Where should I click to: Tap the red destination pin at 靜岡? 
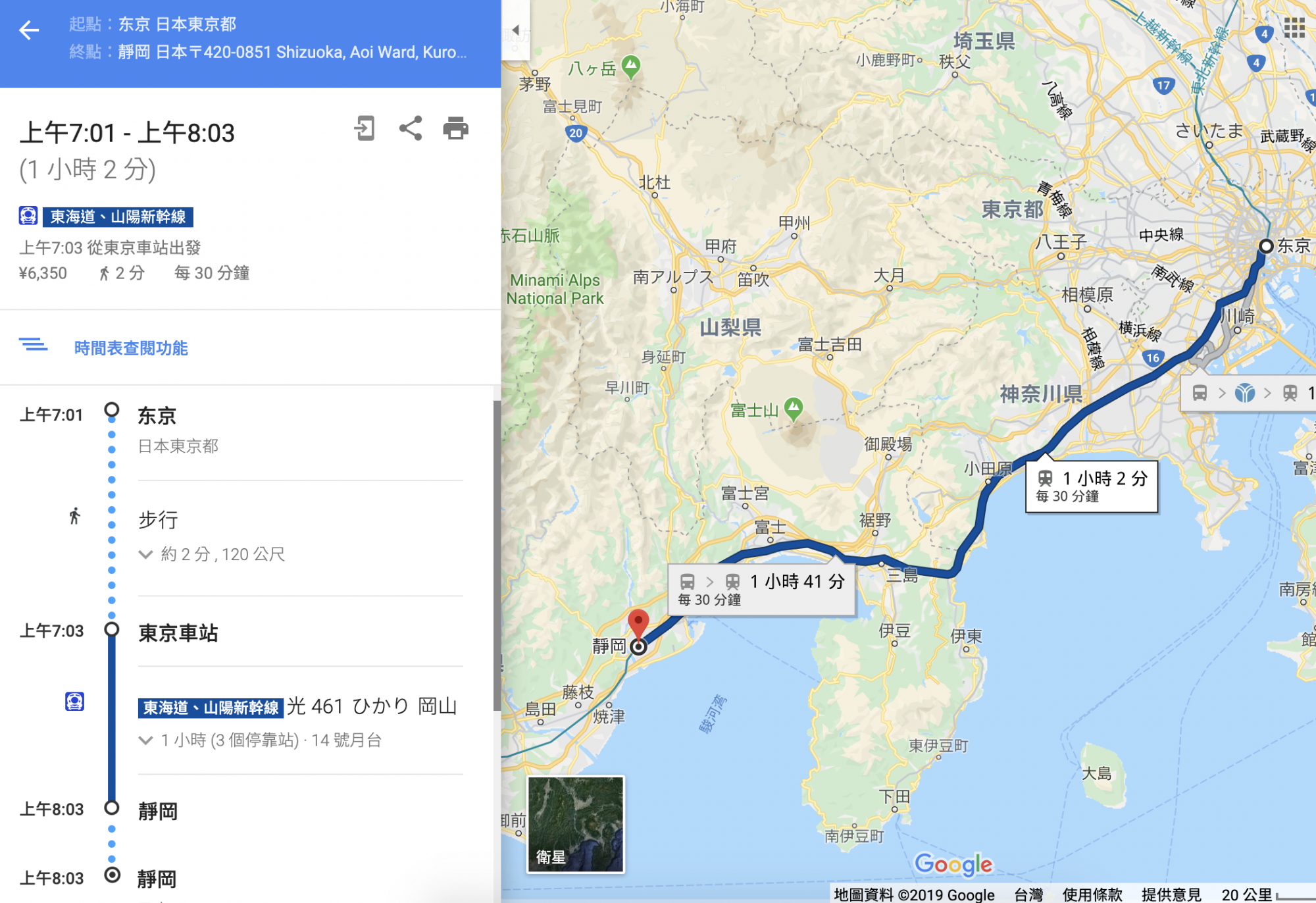pos(638,623)
